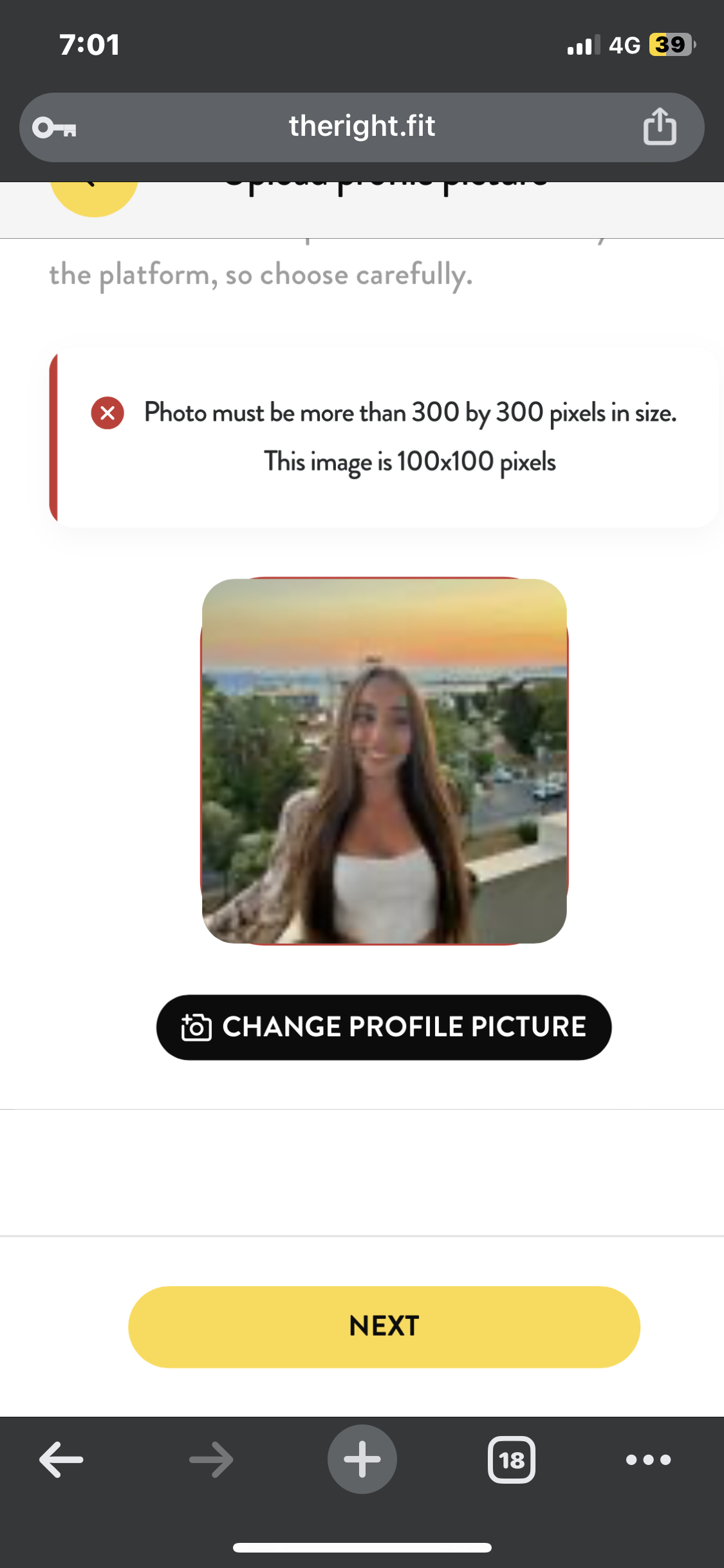Open a new browser tab
The width and height of the screenshot is (724, 1568).
point(362,1459)
